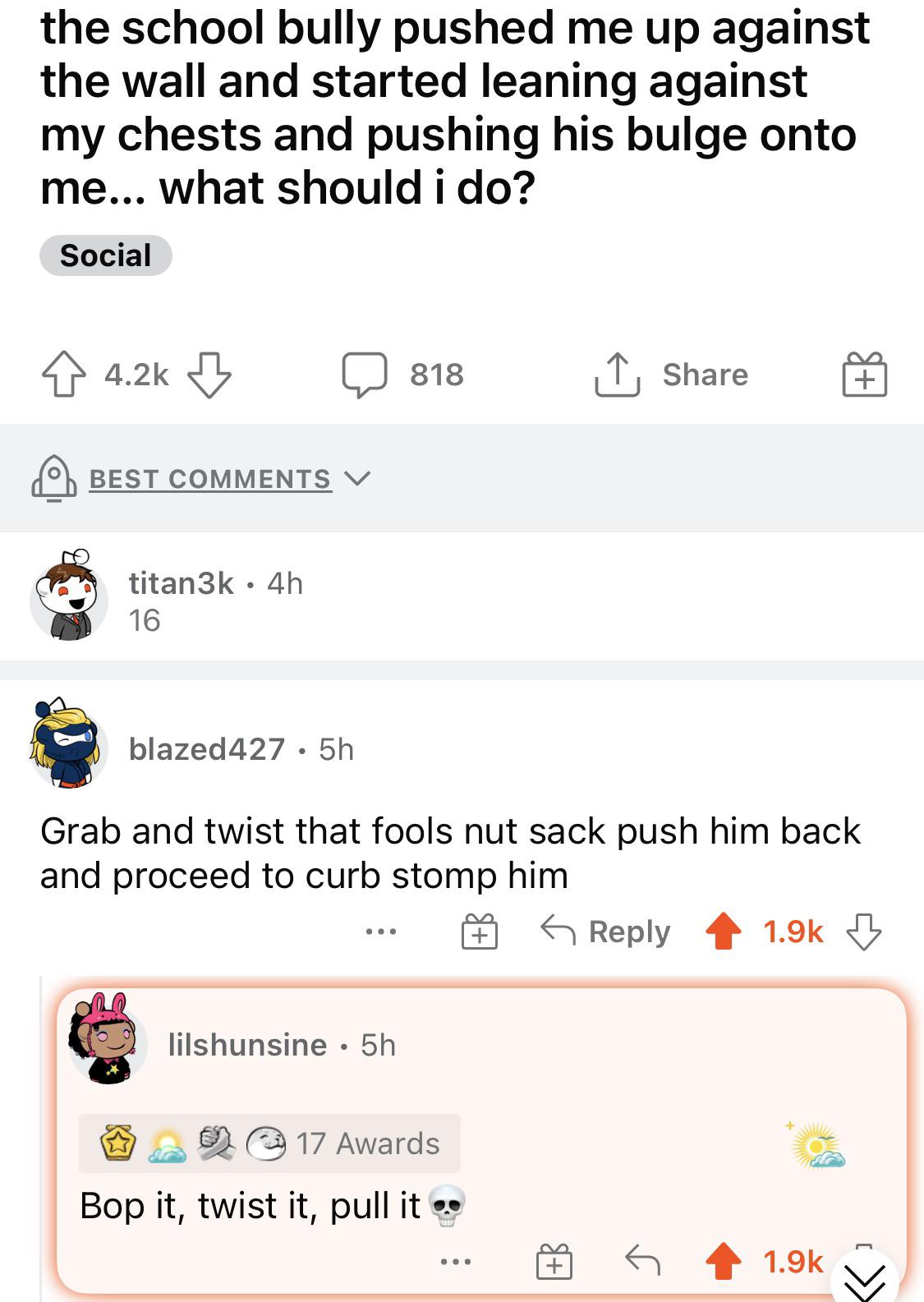Upvote blazed427's comment
The image size is (924, 1302).
click(x=723, y=932)
